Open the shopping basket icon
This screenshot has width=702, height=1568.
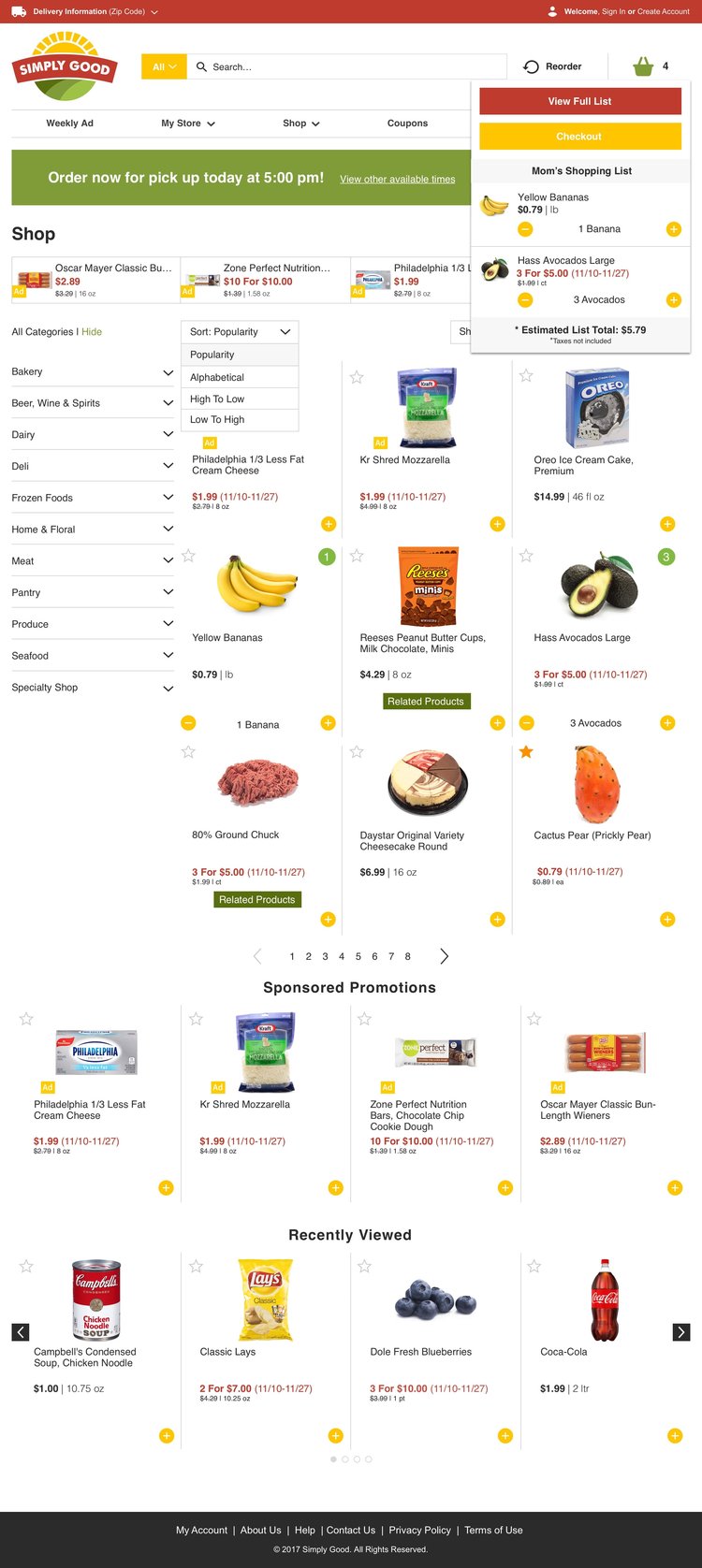point(643,66)
